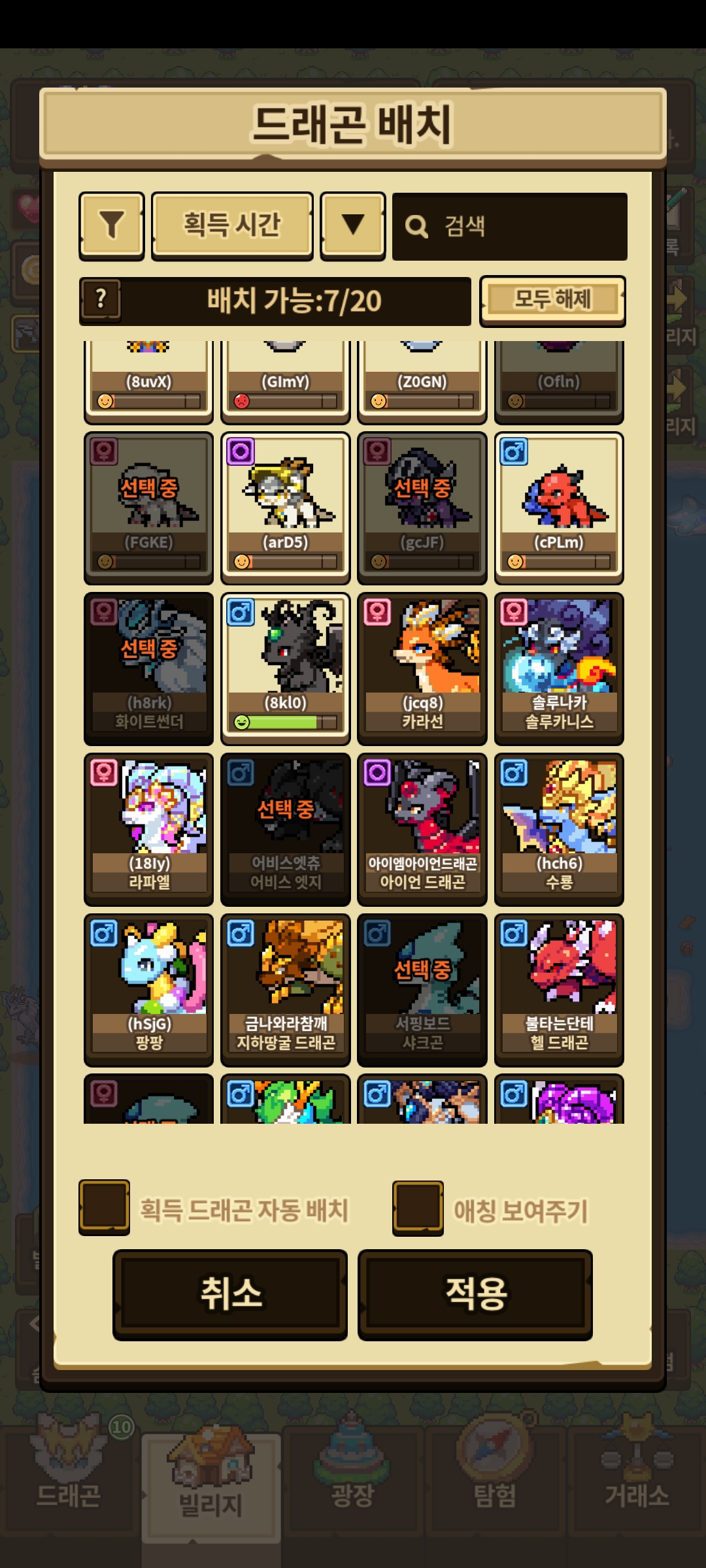Select the 아이언 드래곤 card
Viewport: 706px width, 1568px height.
point(422,829)
